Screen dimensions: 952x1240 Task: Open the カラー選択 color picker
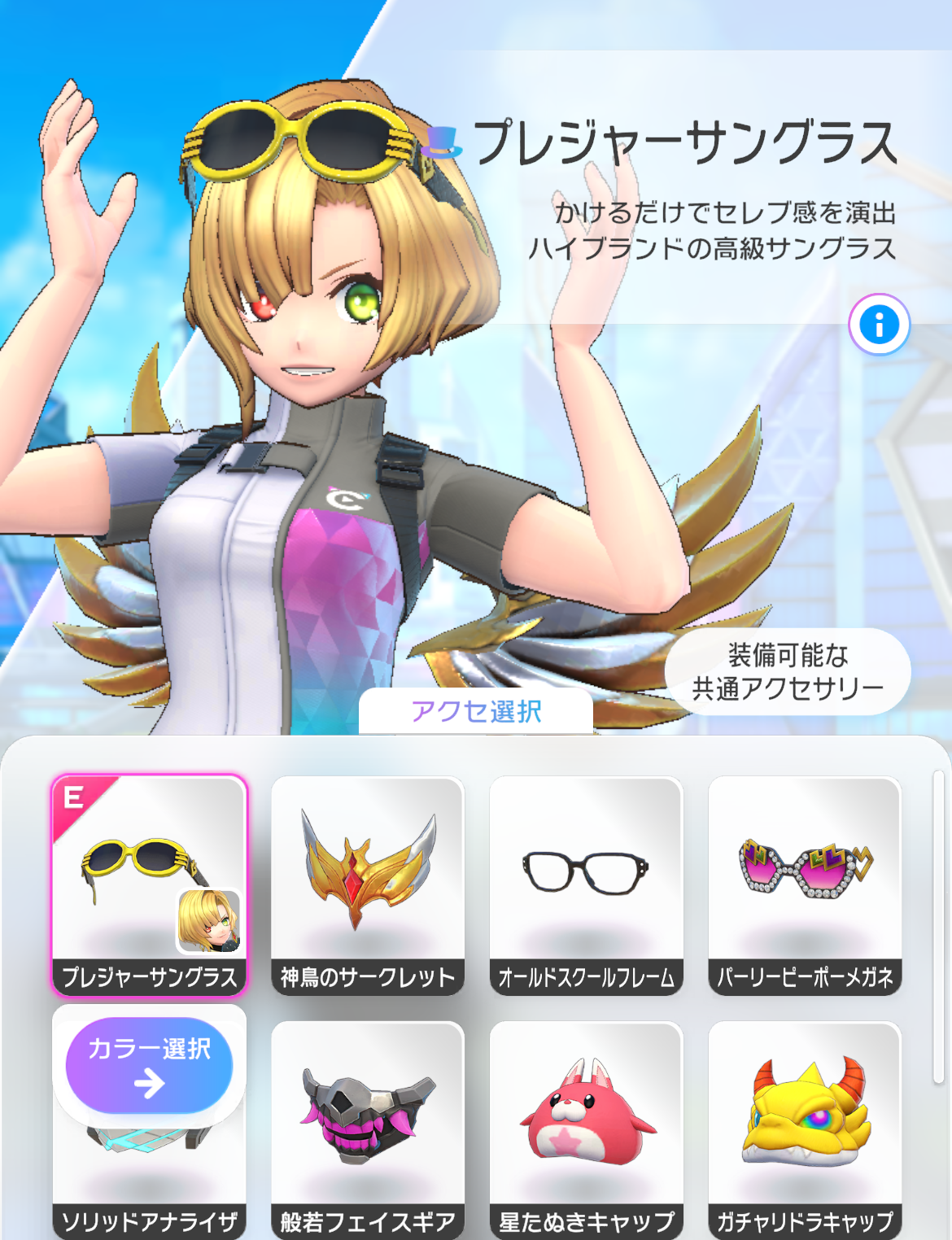tap(150, 1064)
